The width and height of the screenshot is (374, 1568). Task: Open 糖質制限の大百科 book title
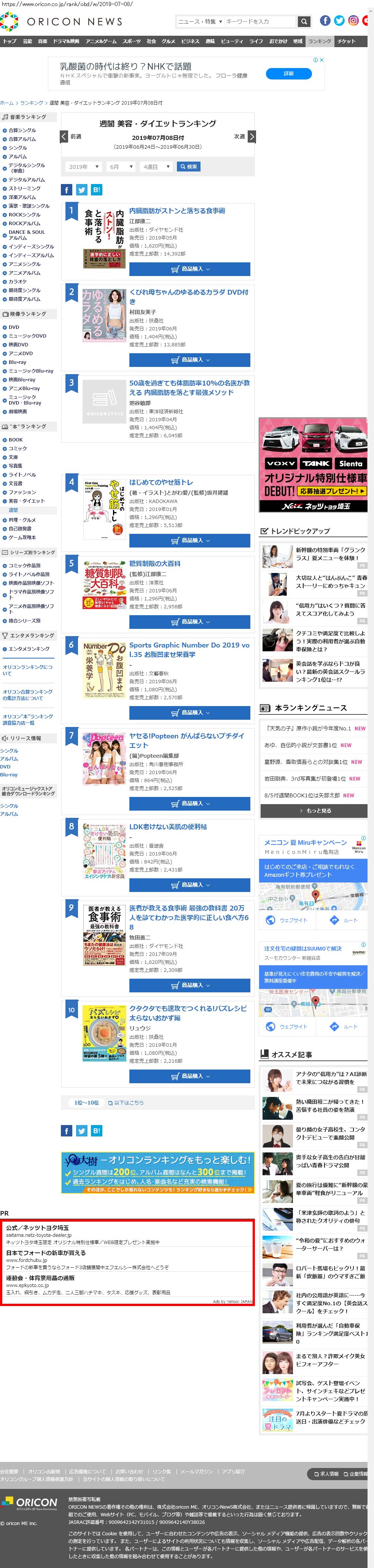point(155,563)
